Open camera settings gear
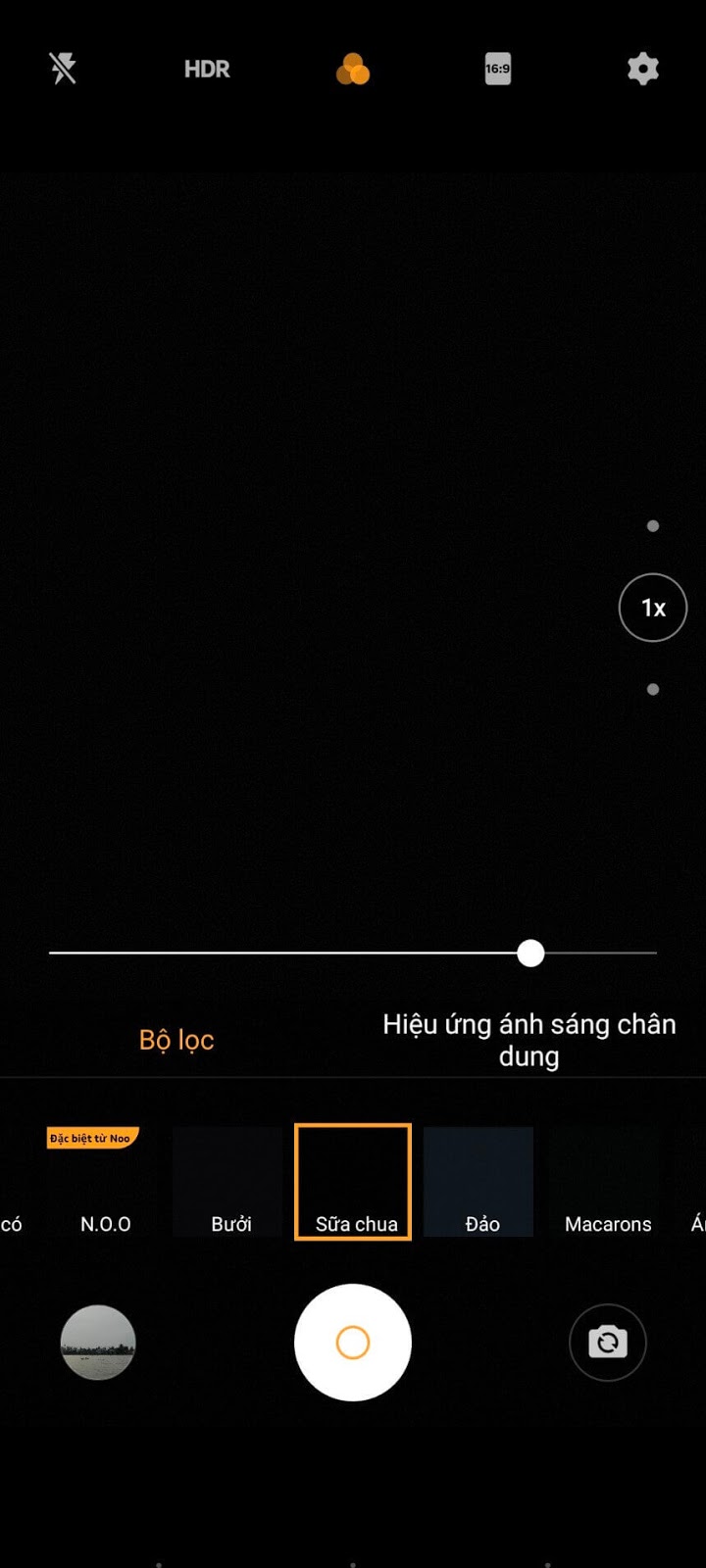The width and height of the screenshot is (706, 1568). point(642,69)
